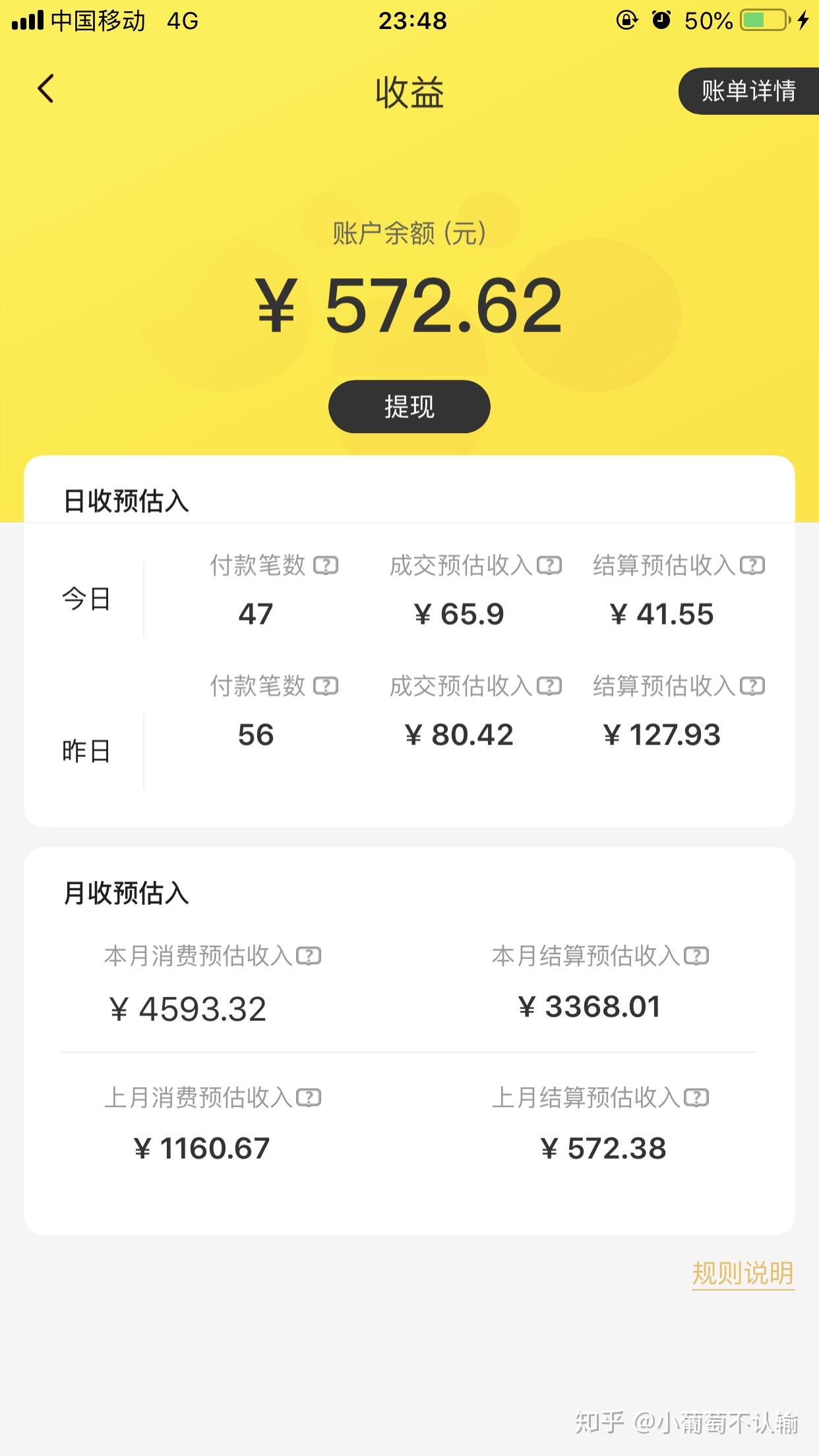Open the 规则说明 rules link
819x1456 pixels.
[x=743, y=1273]
